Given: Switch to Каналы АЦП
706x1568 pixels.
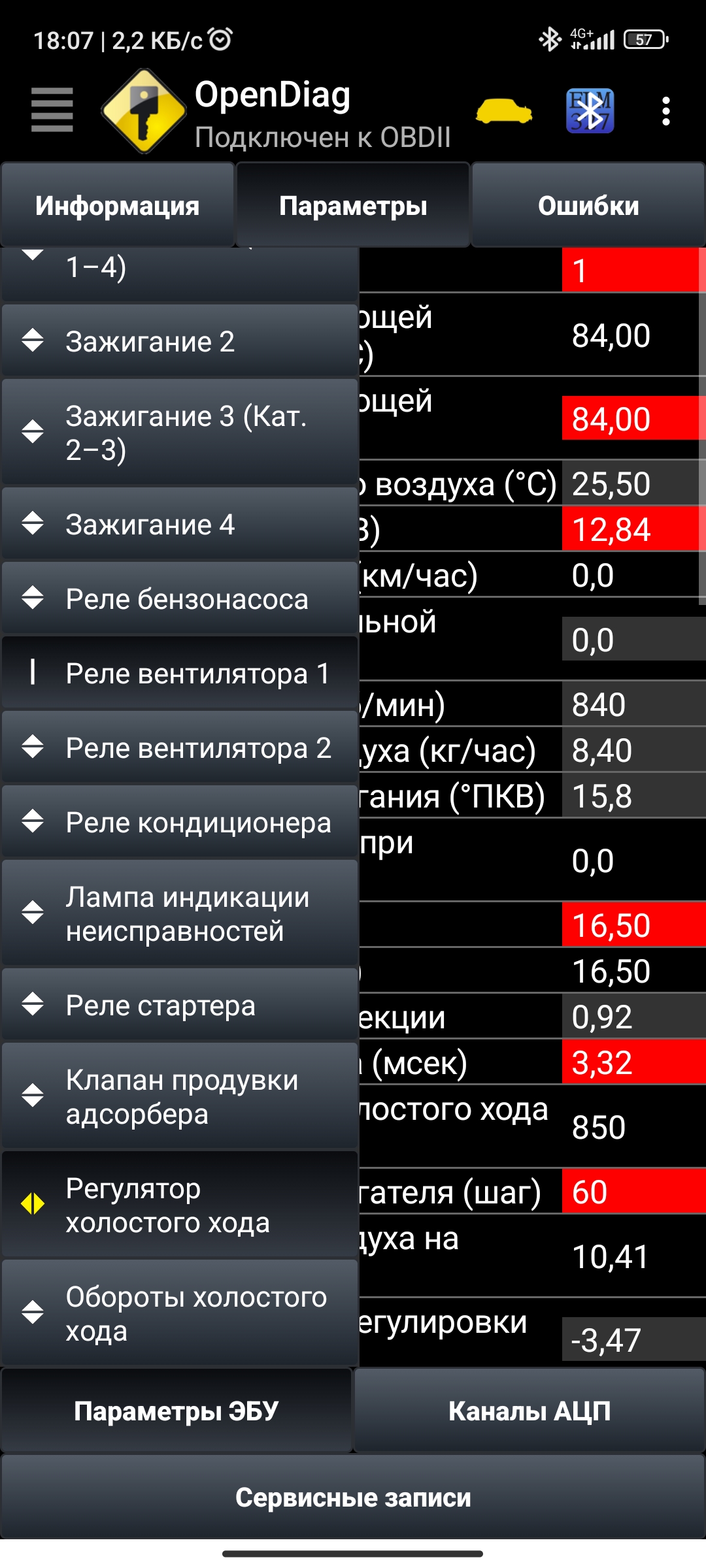Looking at the screenshot, I should pos(529,1411).
